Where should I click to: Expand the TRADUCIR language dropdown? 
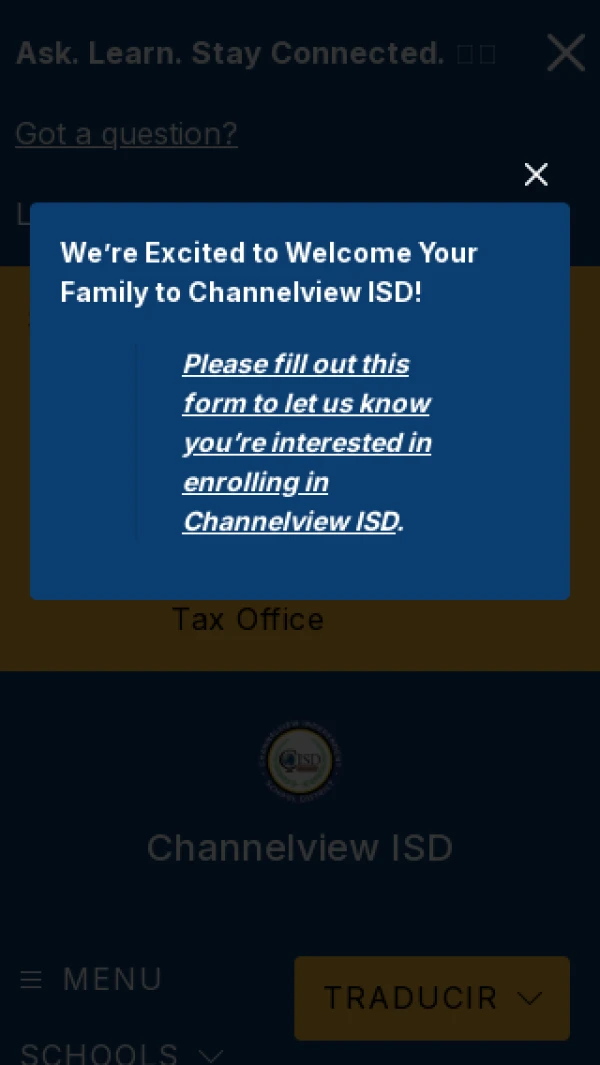[x=432, y=997]
